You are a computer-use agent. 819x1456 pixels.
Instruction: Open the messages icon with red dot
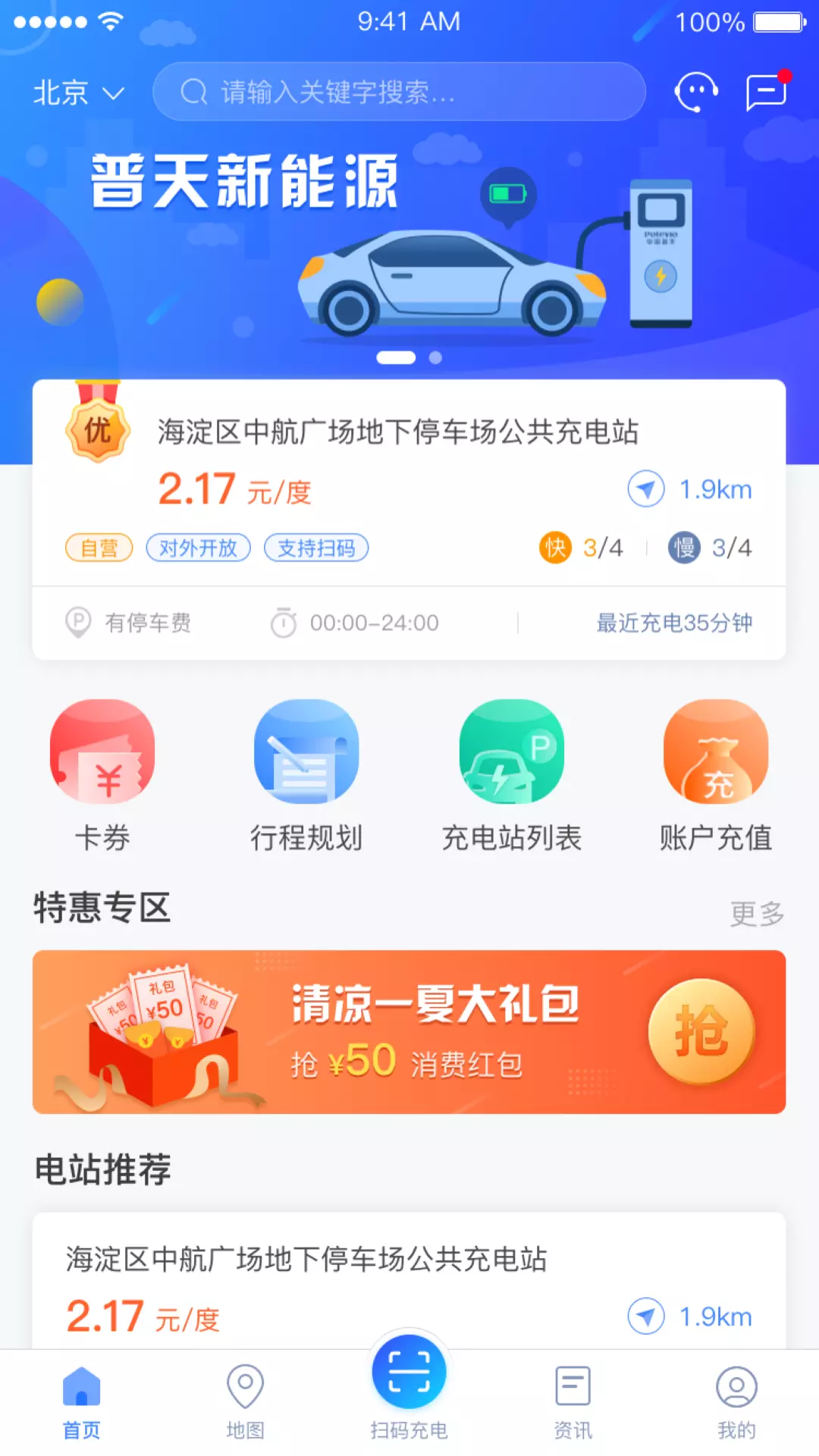[767, 91]
